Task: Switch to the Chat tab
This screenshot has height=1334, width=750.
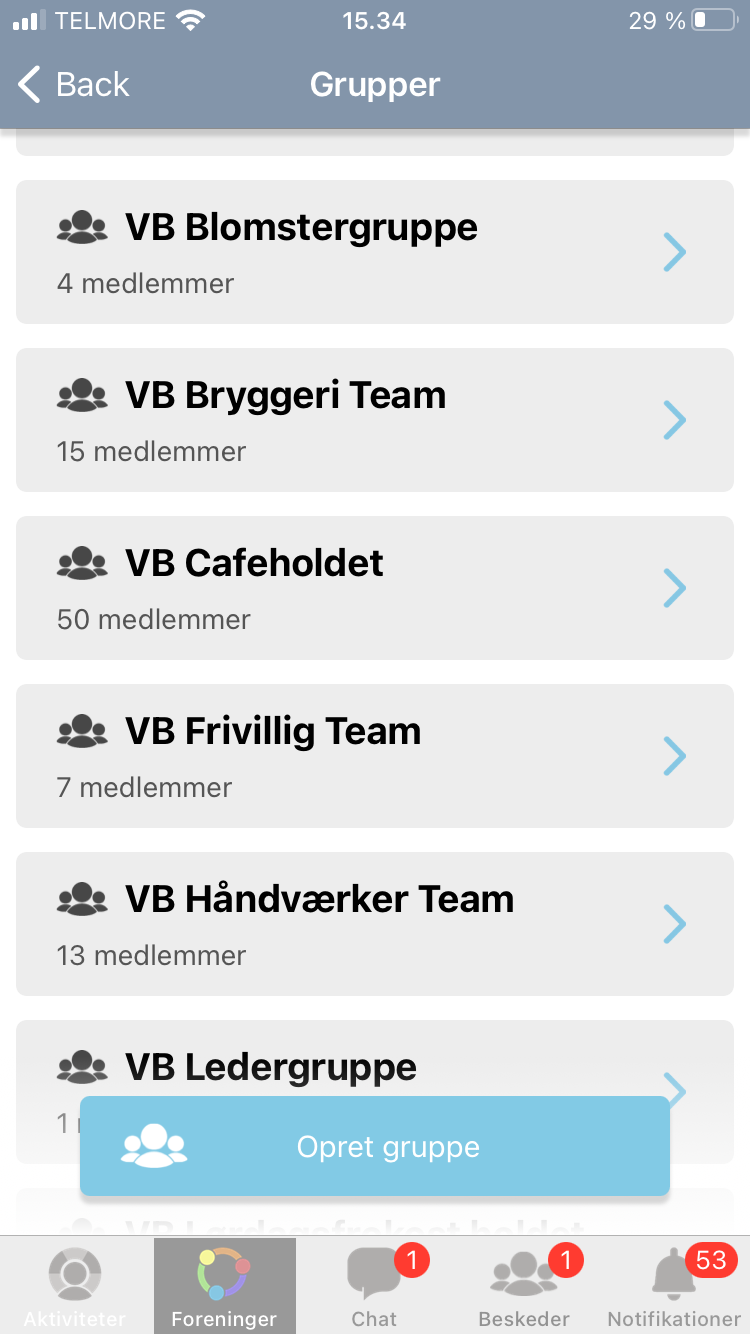Action: pyautogui.click(x=374, y=1286)
